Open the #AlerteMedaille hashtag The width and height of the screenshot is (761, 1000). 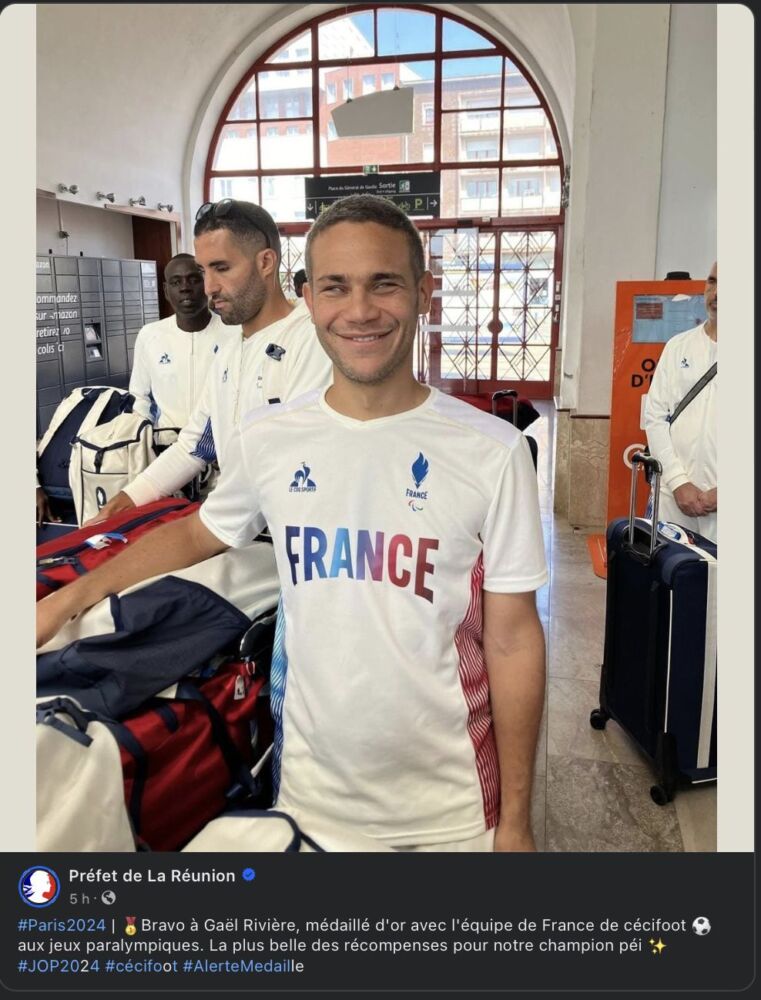[x=243, y=966]
